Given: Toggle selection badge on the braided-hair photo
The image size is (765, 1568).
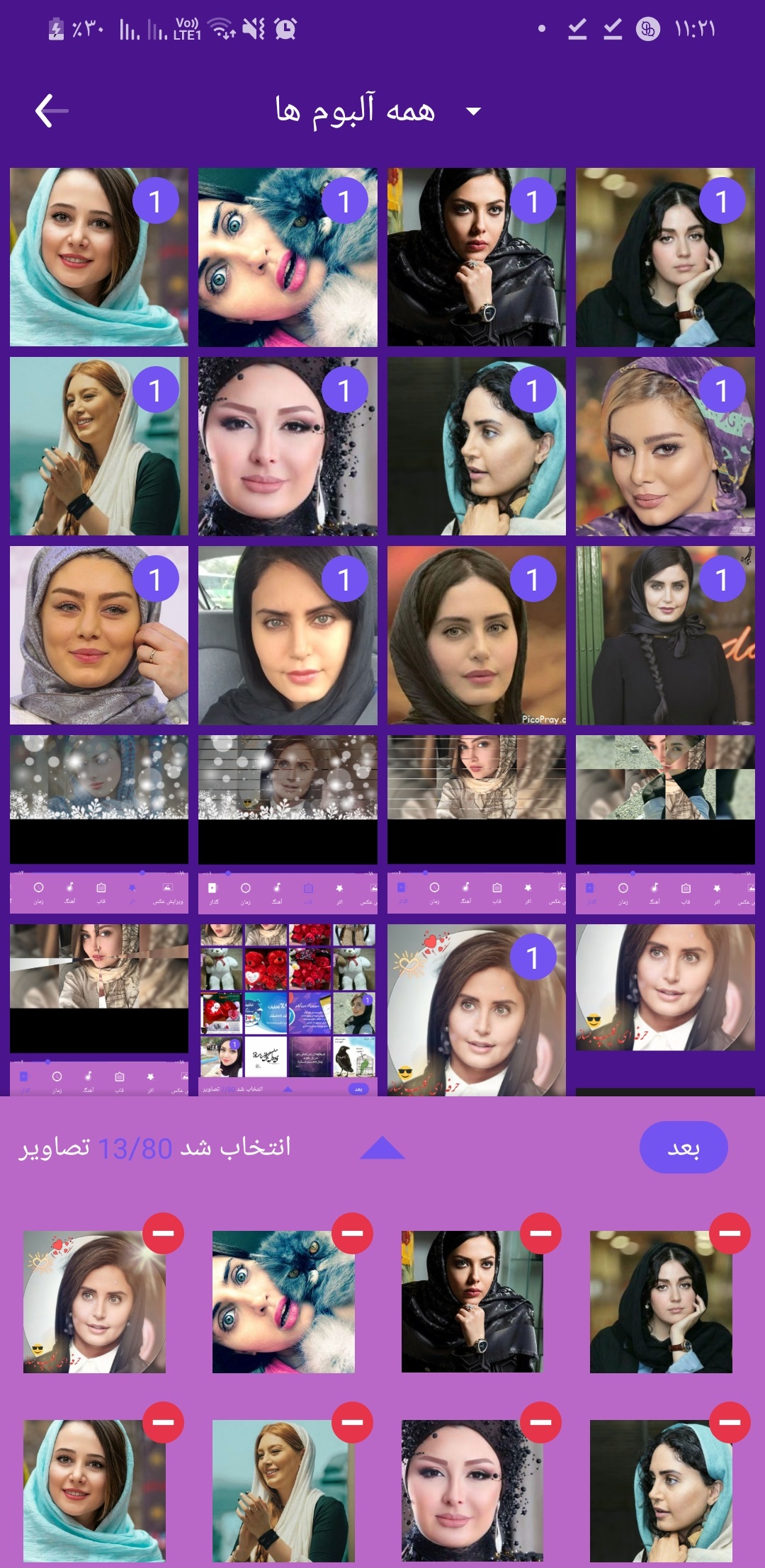Looking at the screenshot, I should 722,577.
